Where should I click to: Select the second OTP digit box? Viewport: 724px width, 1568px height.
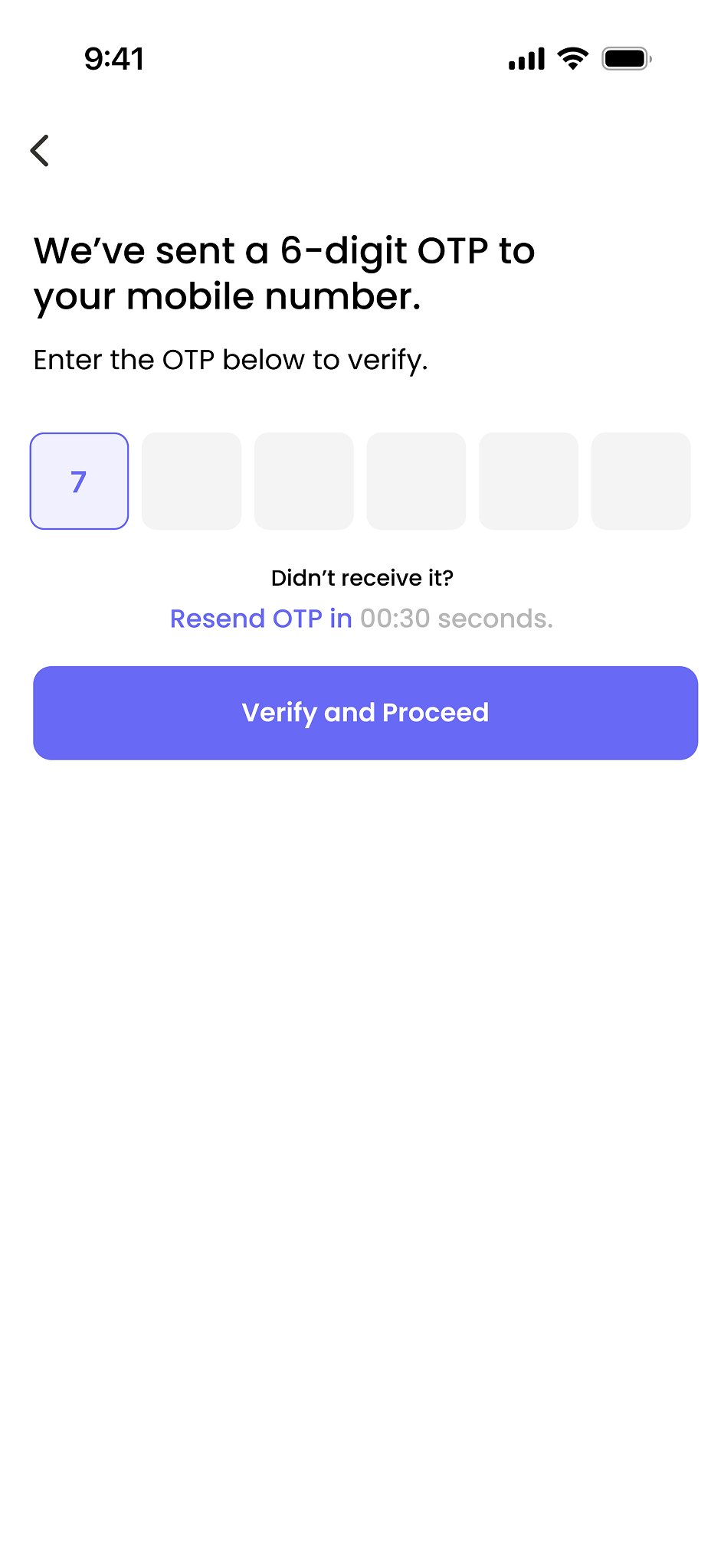[x=192, y=481]
